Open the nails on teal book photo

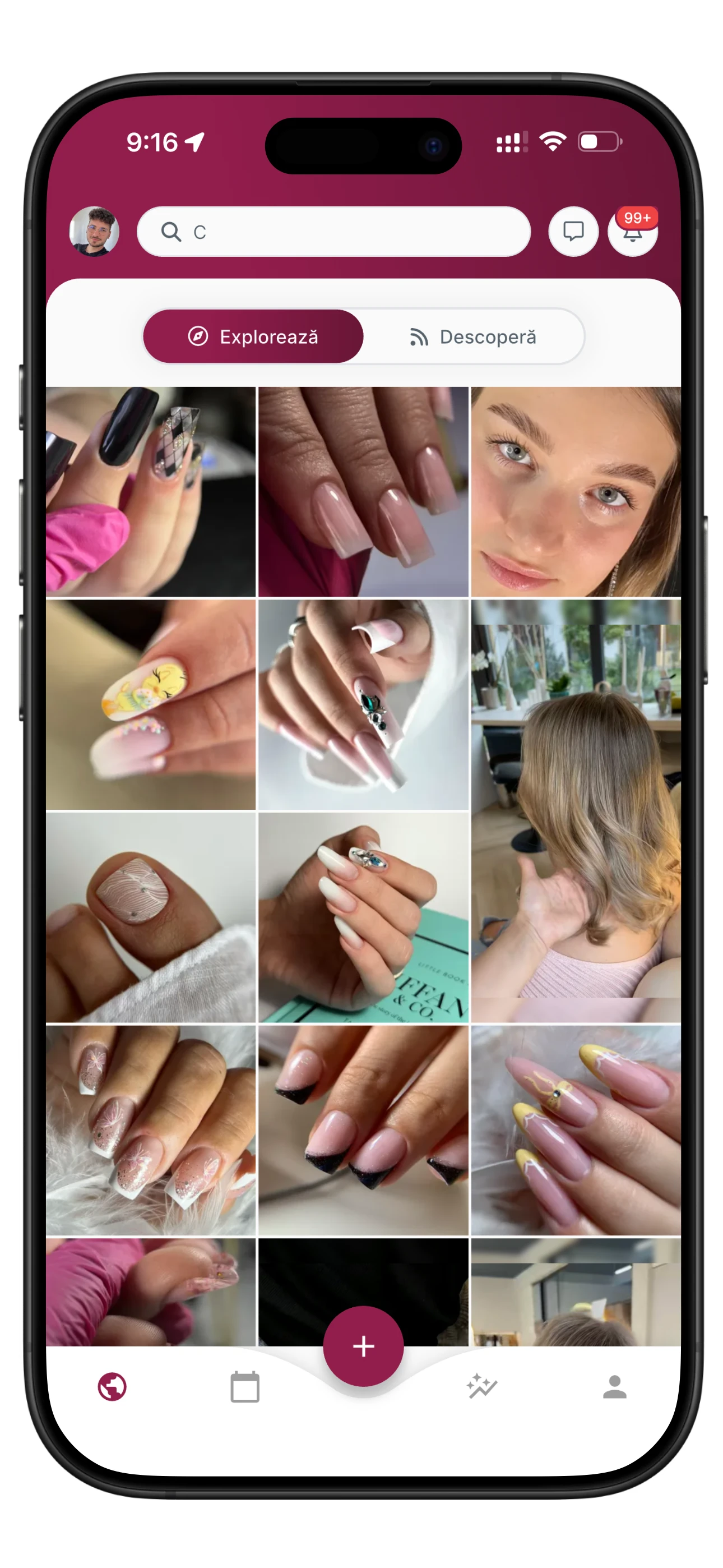point(363,917)
